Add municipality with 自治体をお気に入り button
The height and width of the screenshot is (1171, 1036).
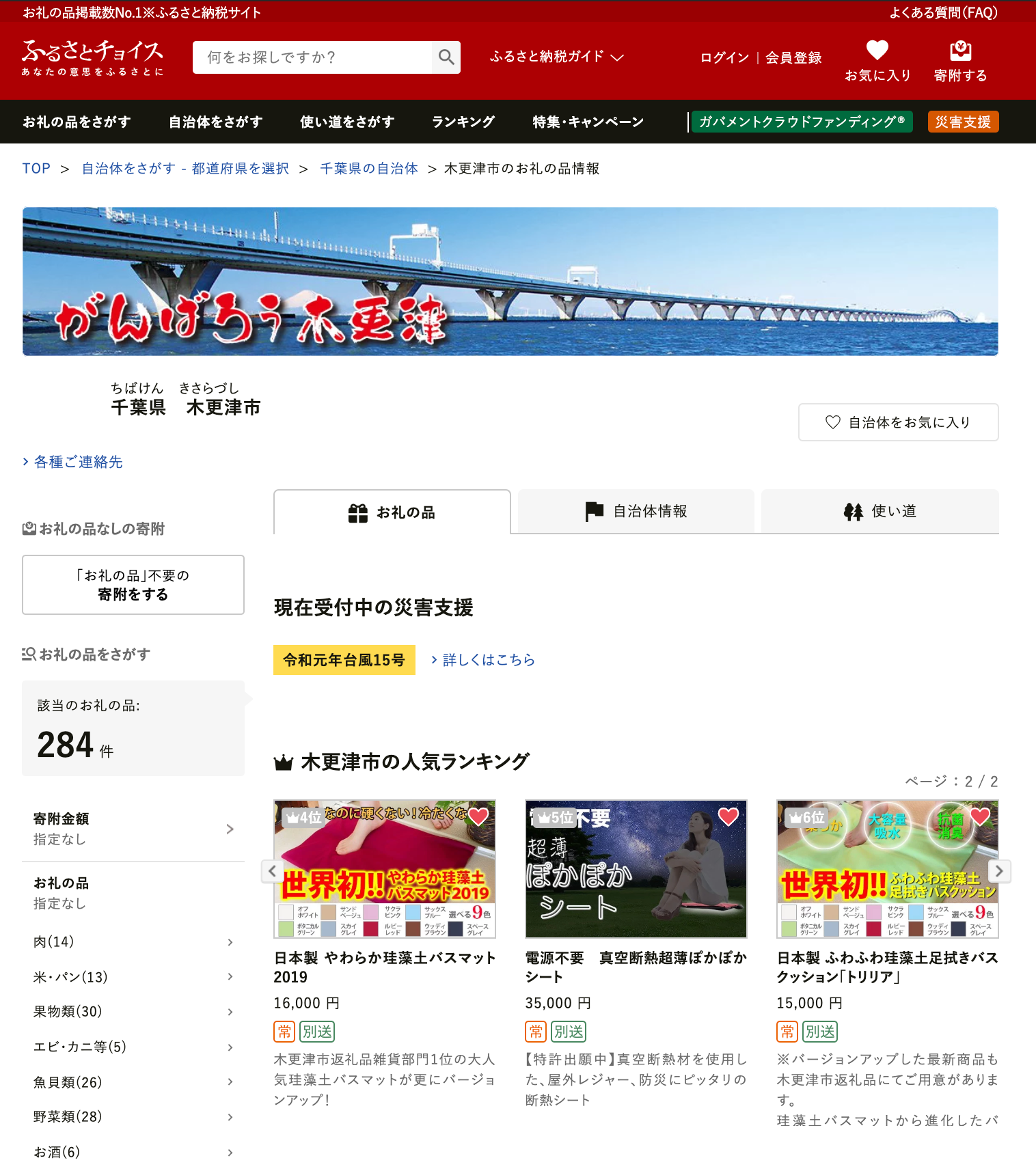[898, 422]
